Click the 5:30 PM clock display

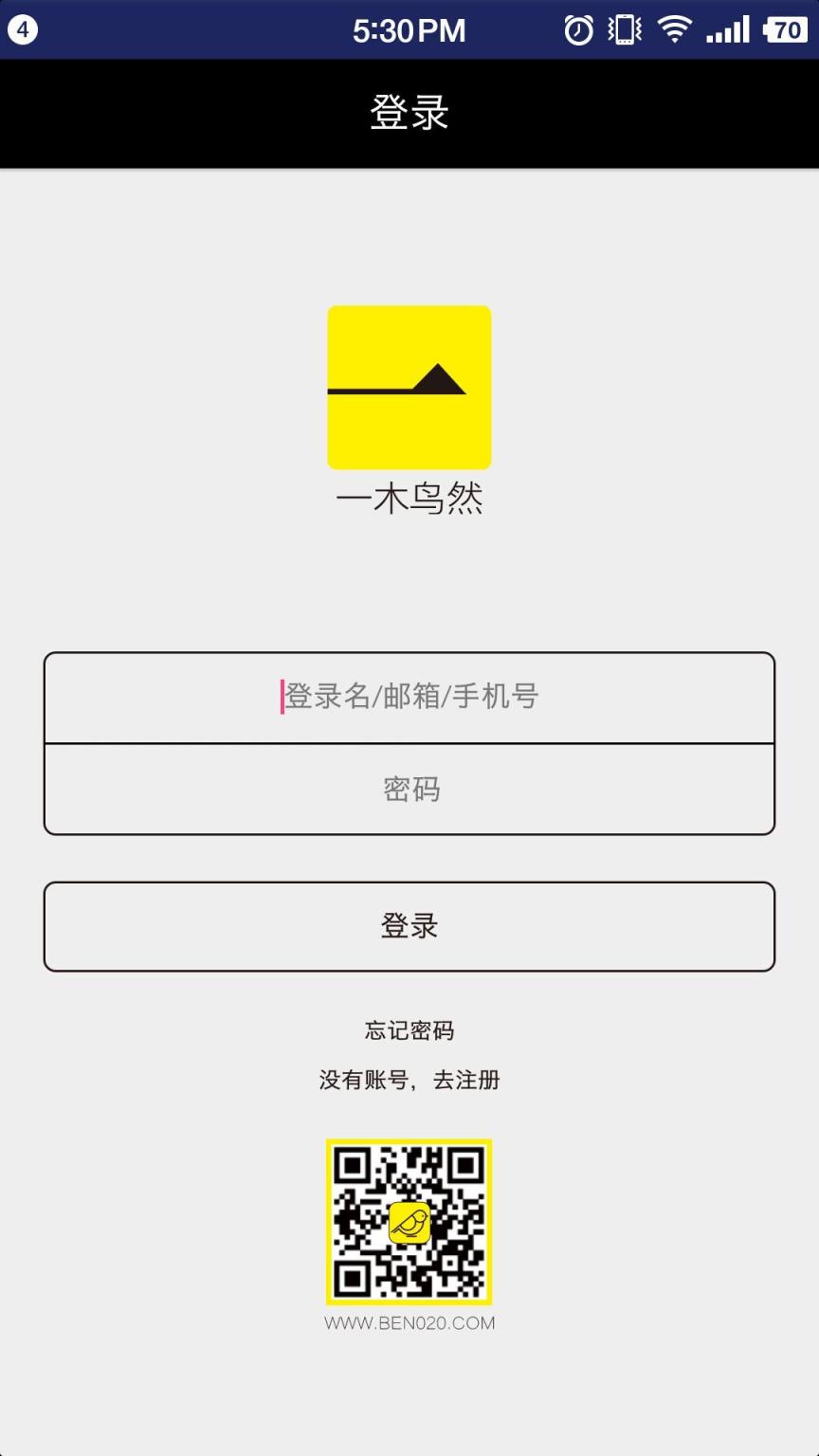pos(409,29)
